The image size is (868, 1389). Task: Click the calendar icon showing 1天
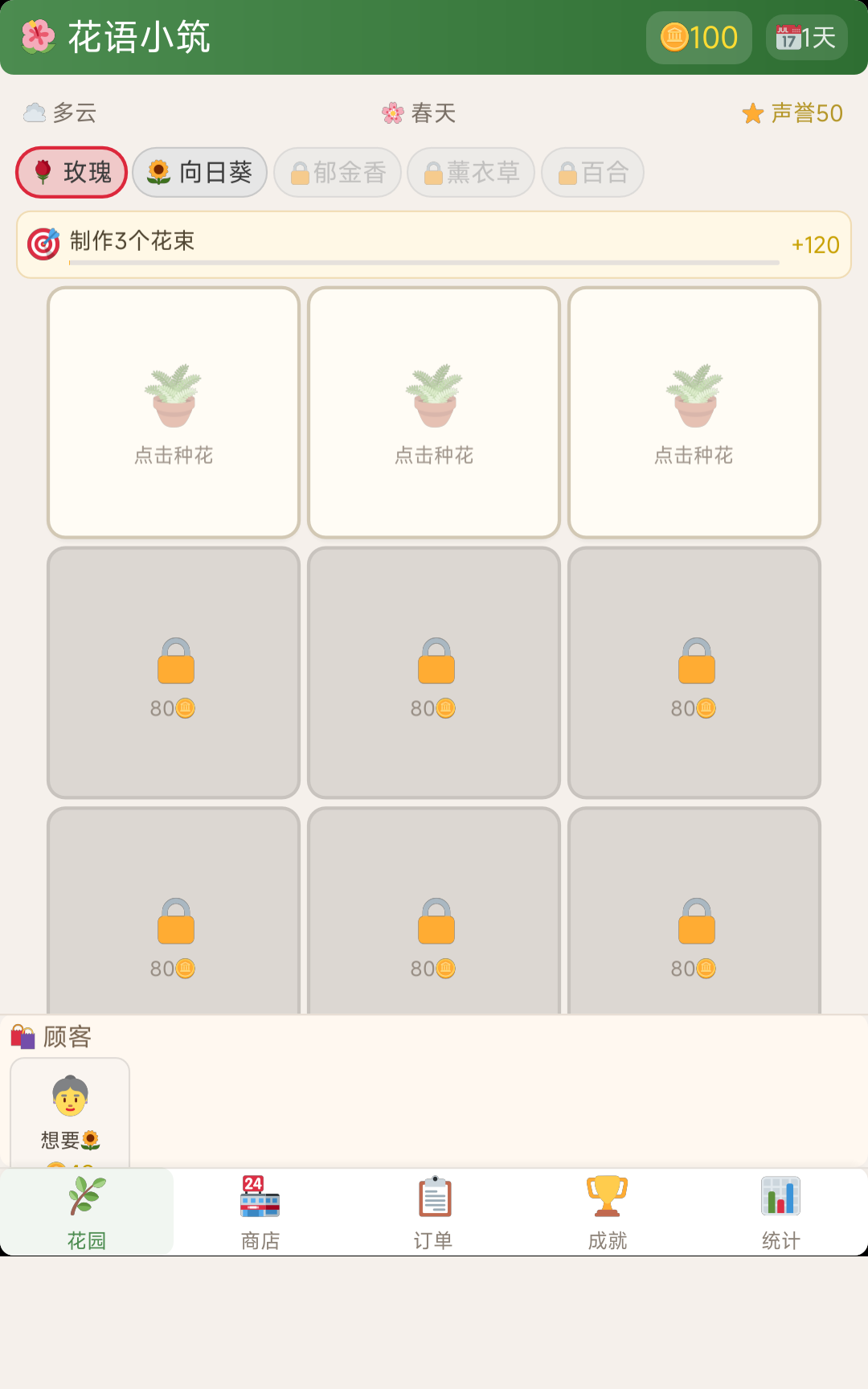806,37
